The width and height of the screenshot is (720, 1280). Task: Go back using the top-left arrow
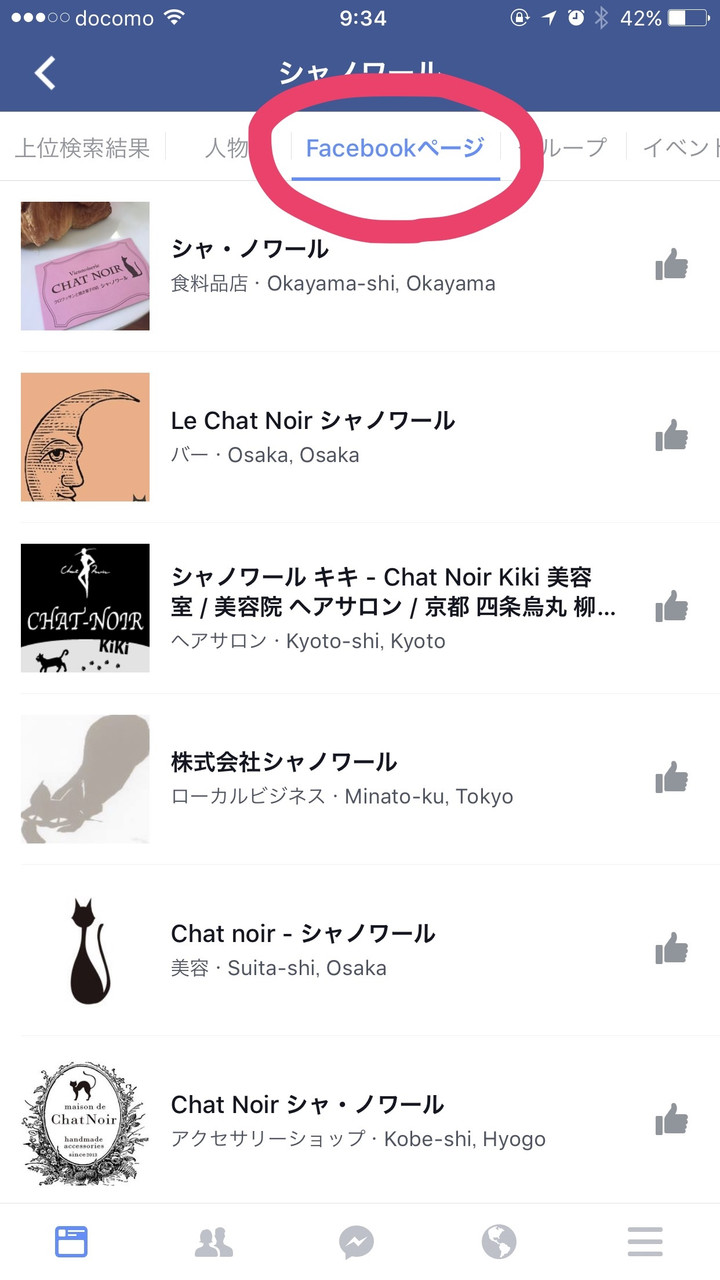click(x=45, y=73)
